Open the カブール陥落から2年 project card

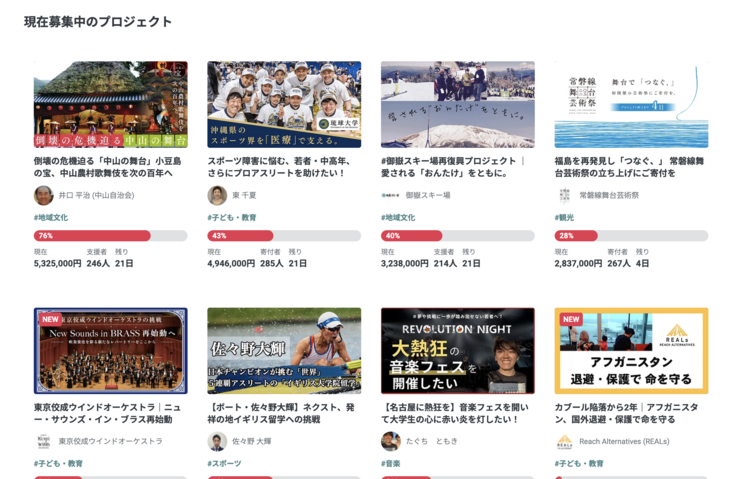(x=631, y=351)
